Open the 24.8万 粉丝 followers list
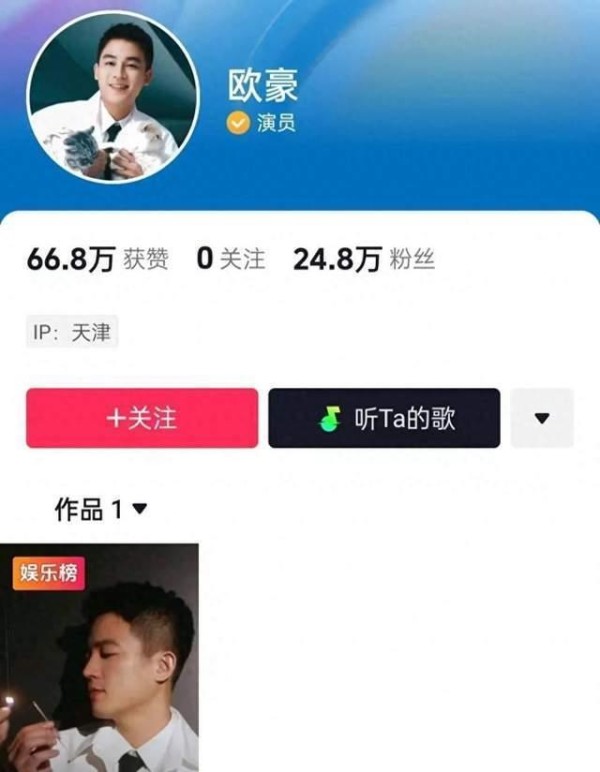Image resolution: width=600 pixels, height=772 pixels. [x=363, y=260]
